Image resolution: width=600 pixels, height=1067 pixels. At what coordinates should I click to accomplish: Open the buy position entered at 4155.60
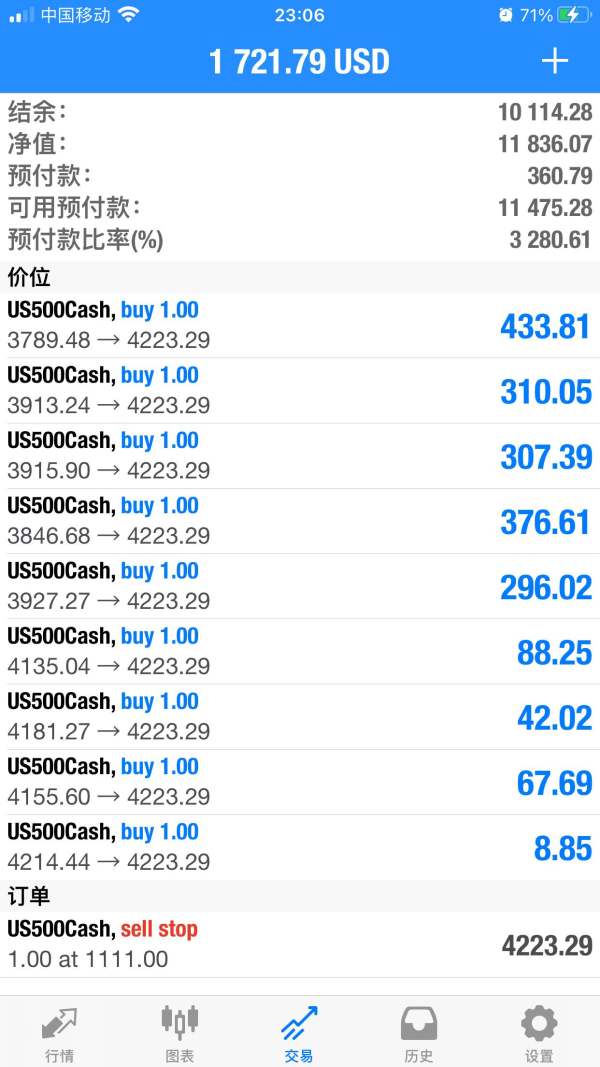[x=300, y=781]
